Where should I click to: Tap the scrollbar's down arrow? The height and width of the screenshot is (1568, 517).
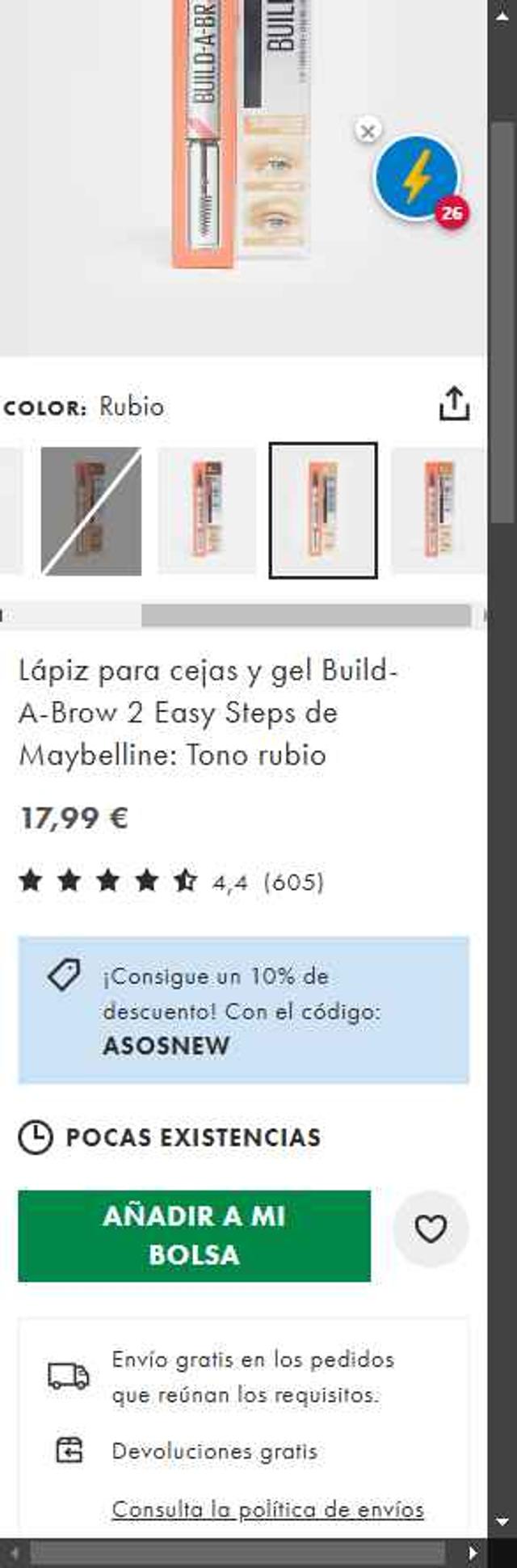click(x=502, y=1521)
